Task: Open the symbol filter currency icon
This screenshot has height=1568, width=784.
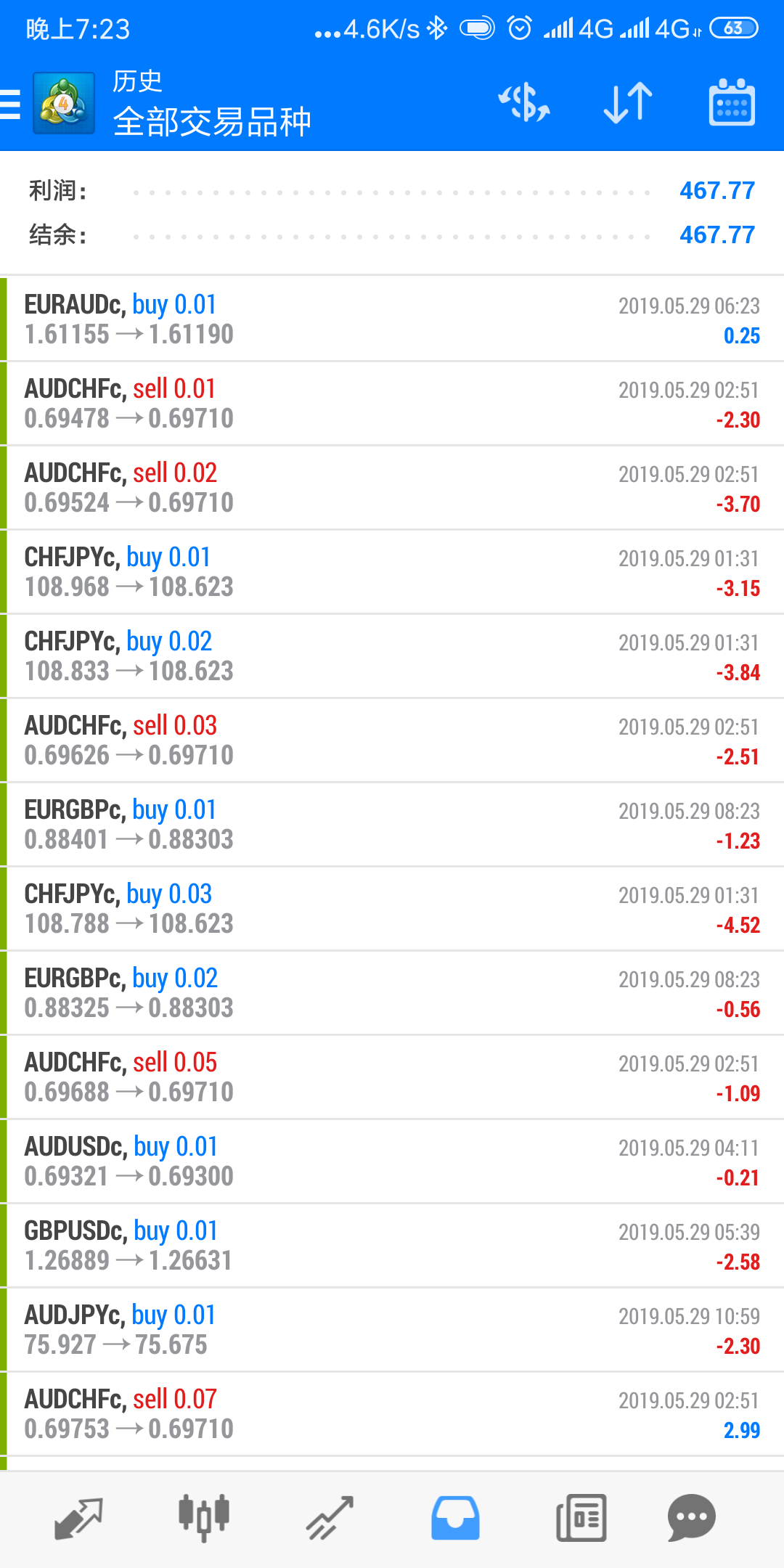Action: pos(524,102)
